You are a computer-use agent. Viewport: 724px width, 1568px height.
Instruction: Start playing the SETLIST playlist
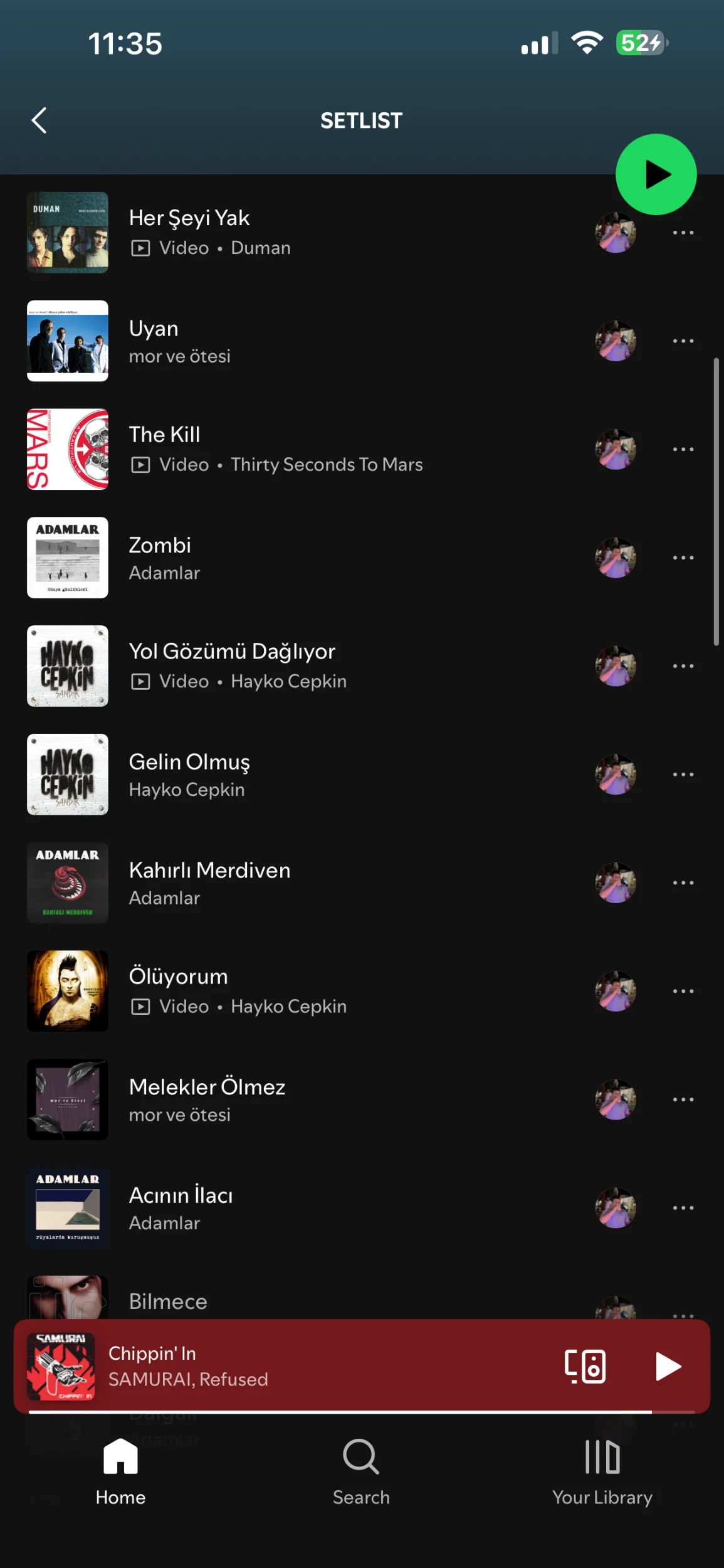pyautogui.click(x=656, y=174)
